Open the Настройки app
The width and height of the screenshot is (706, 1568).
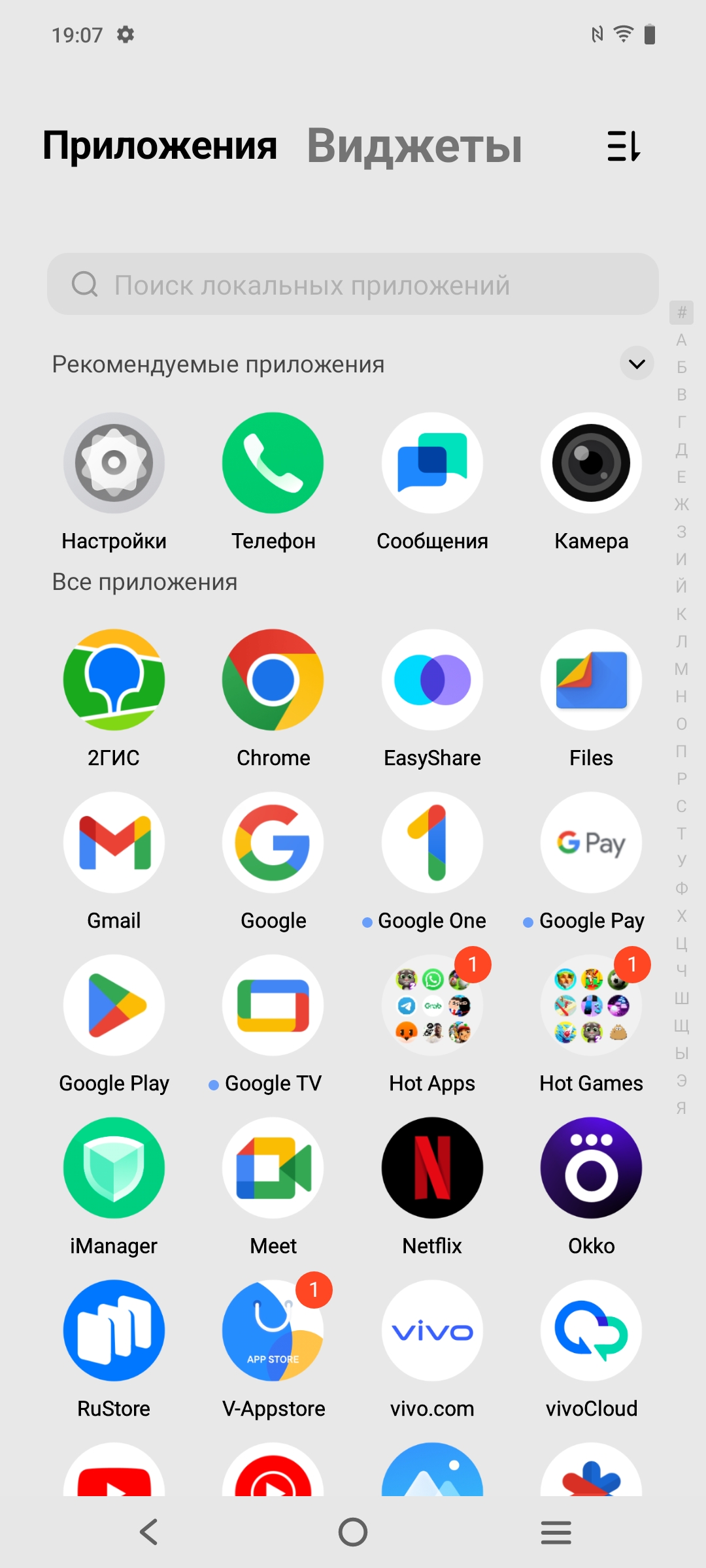point(114,463)
